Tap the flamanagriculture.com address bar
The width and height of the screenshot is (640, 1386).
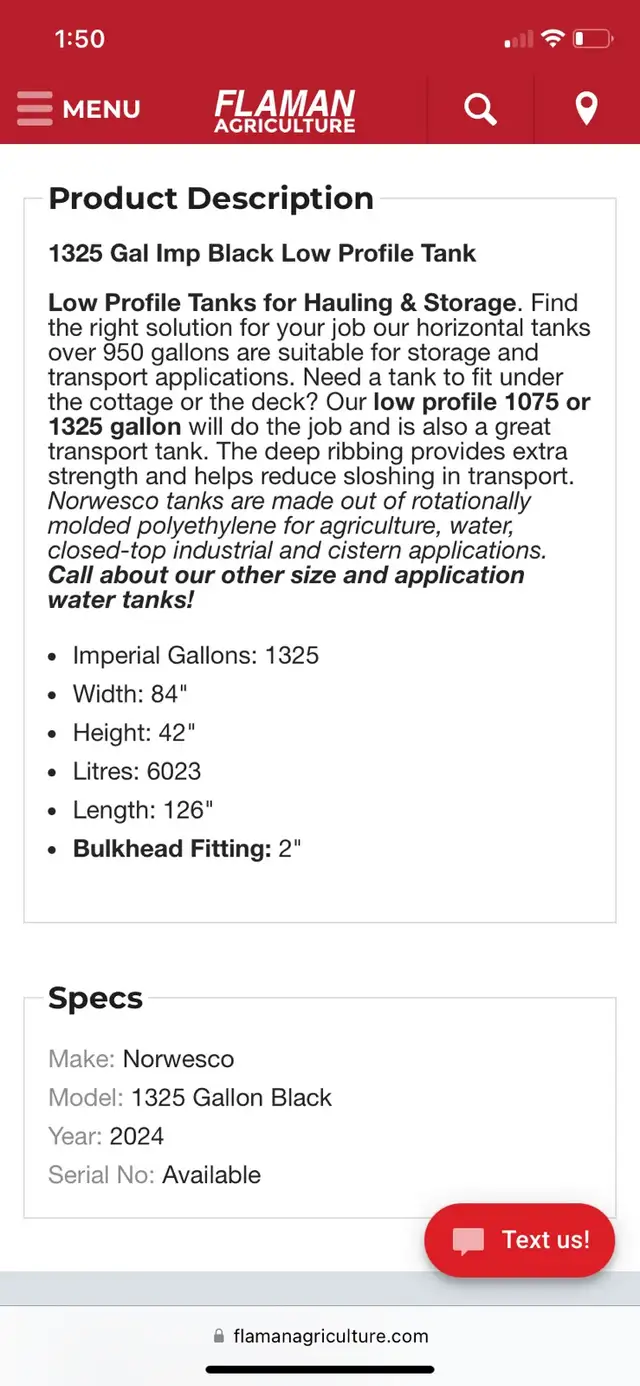pos(320,1336)
